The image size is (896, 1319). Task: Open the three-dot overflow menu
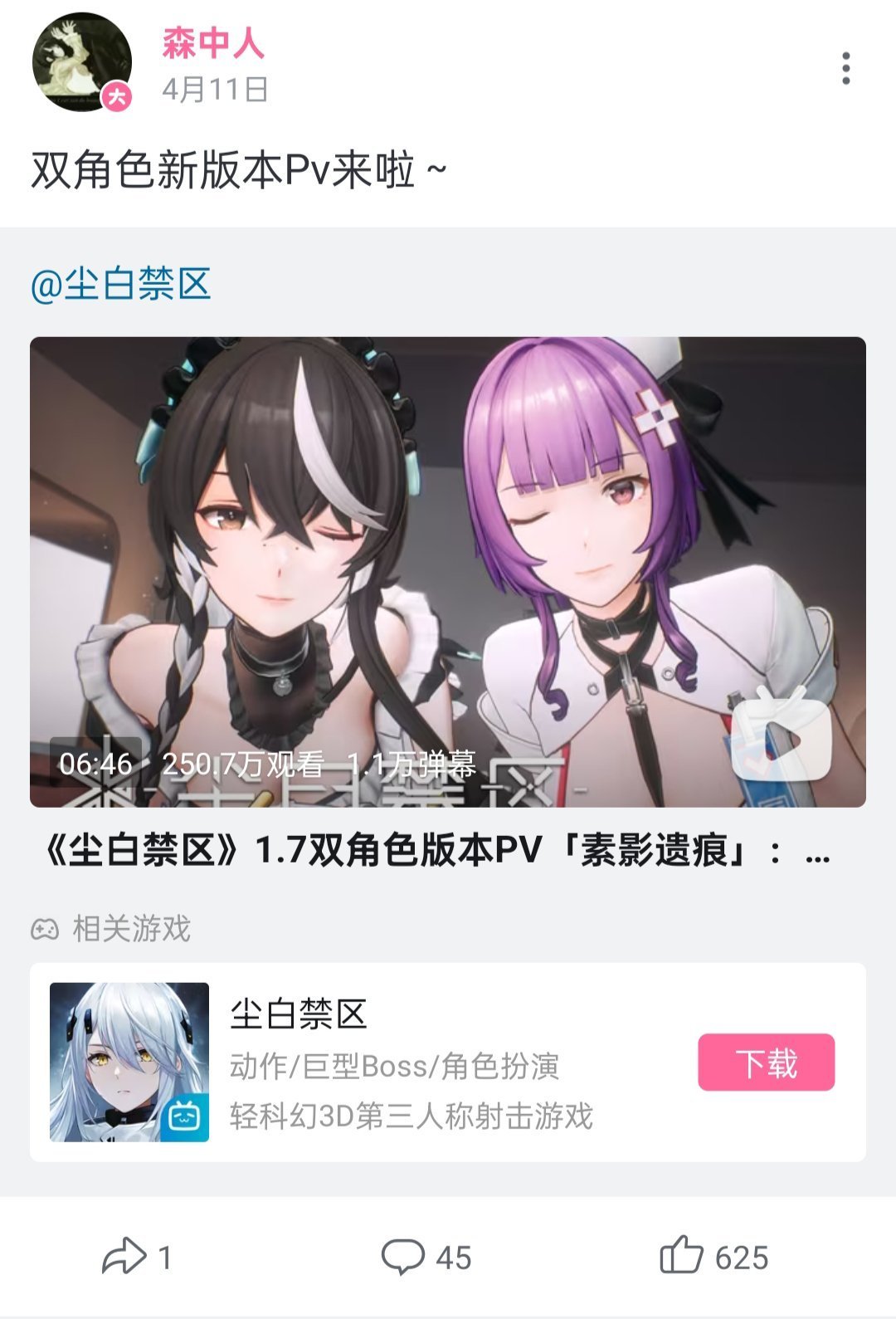(845, 68)
